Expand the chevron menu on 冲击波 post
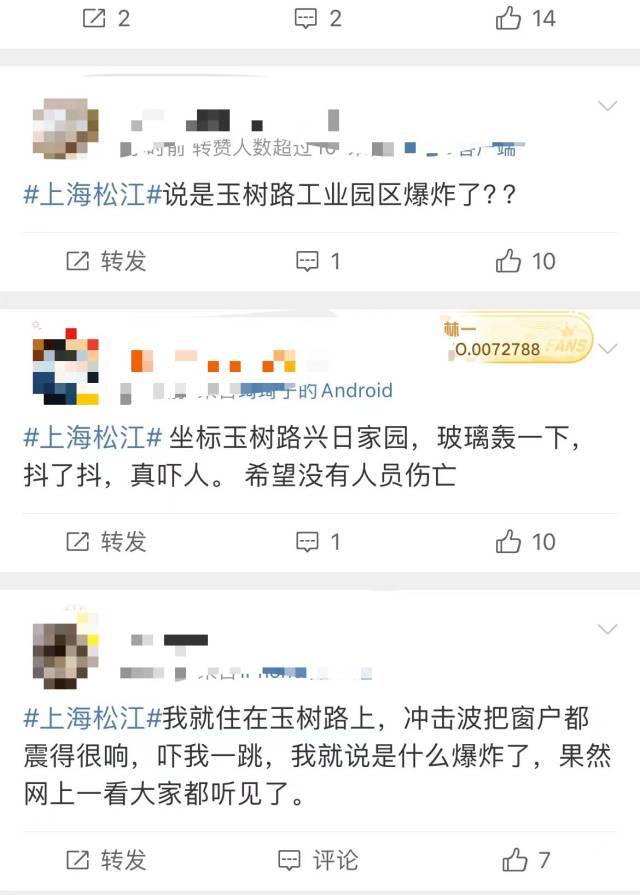The width and height of the screenshot is (640, 895). (607, 629)
